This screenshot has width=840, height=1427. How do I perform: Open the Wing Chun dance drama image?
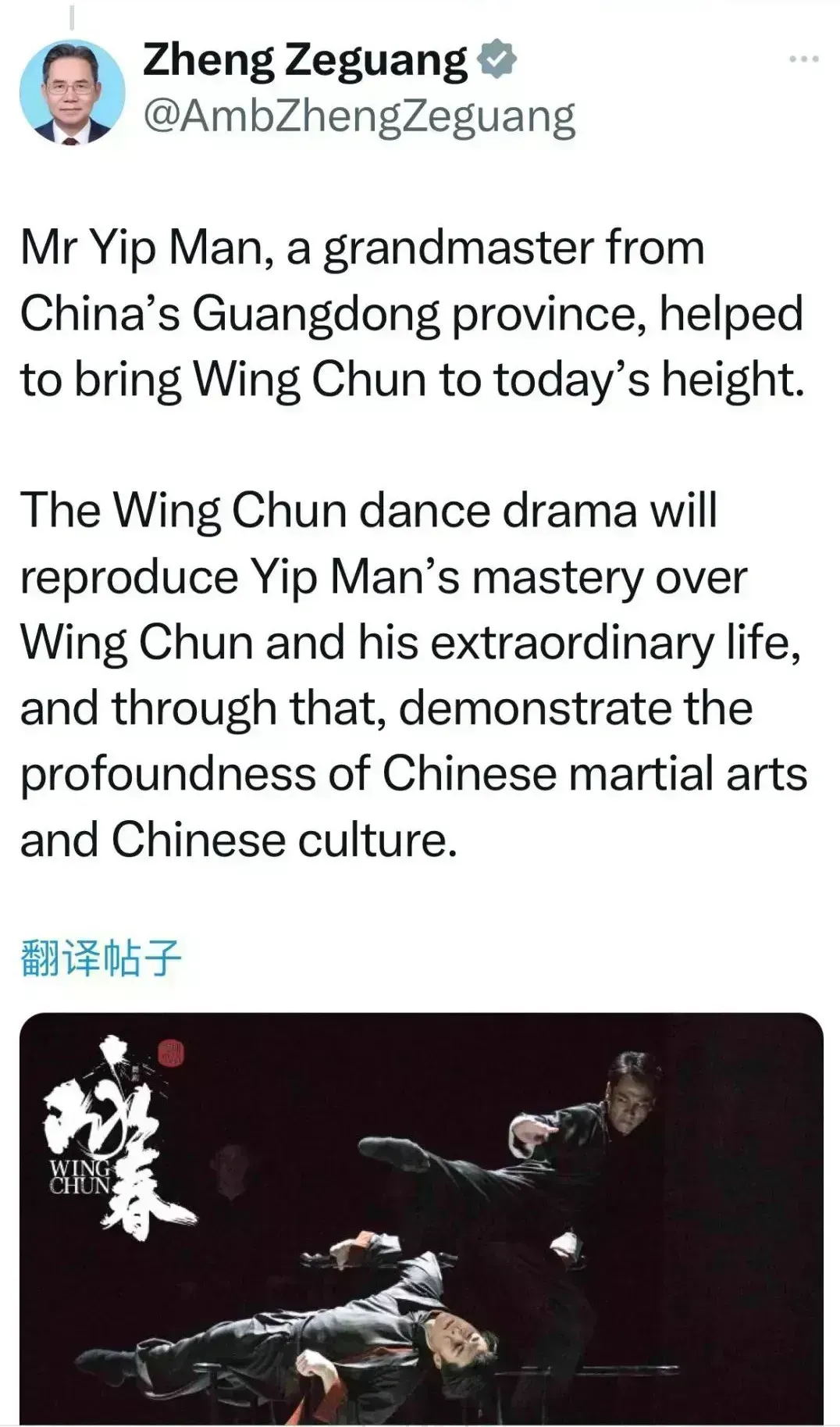pyautogui.click(x=422, y=1218)
